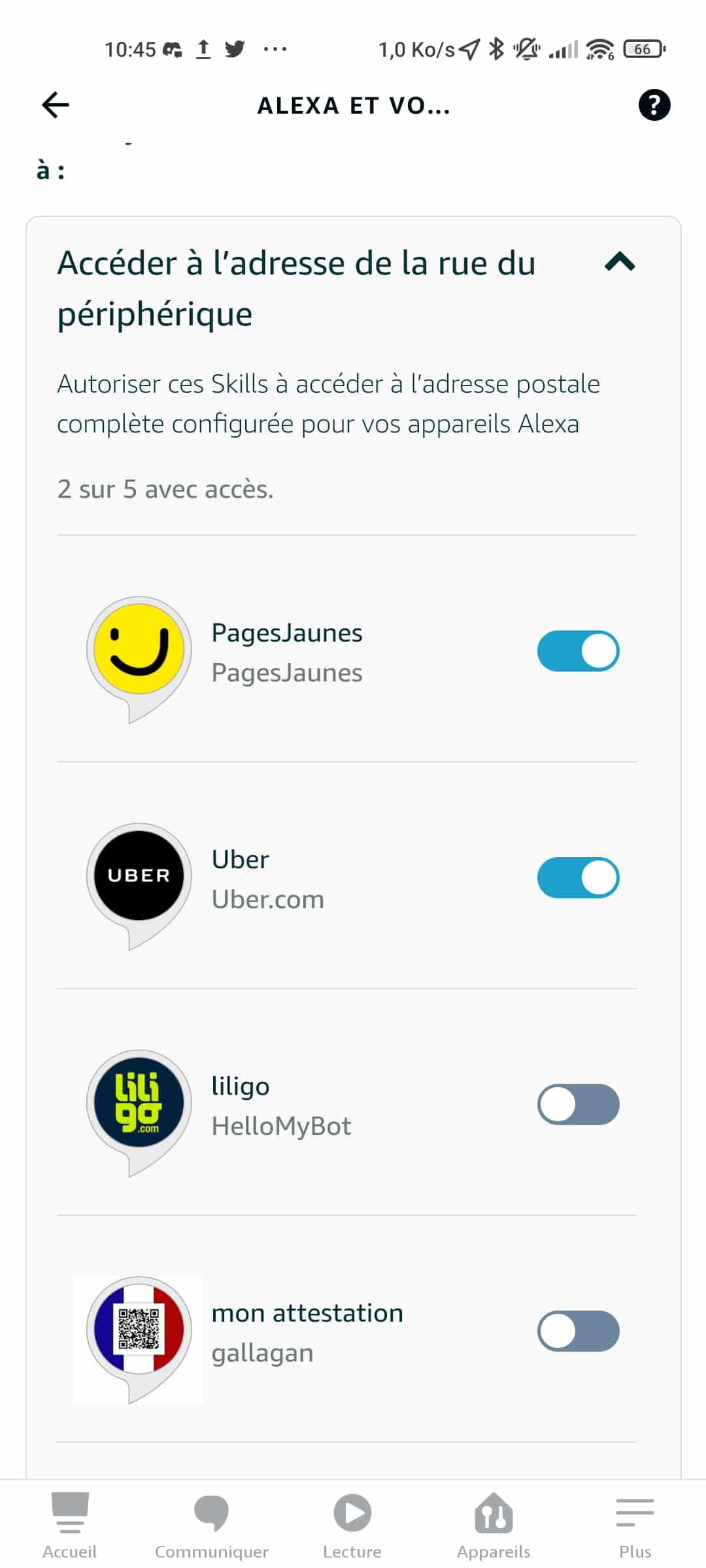Go back with the top-left arrow
Screen dimensions: 706x1568
56,105
